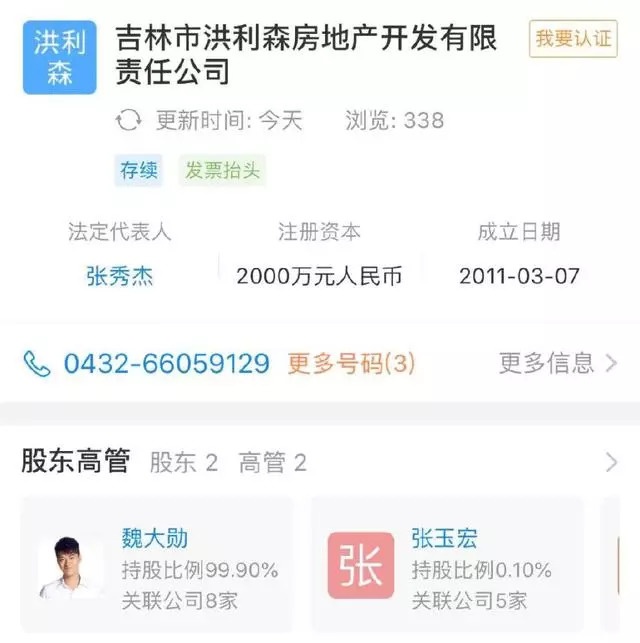Refresh the company update time
Viewport: 640px width, 643px height.
128,121
